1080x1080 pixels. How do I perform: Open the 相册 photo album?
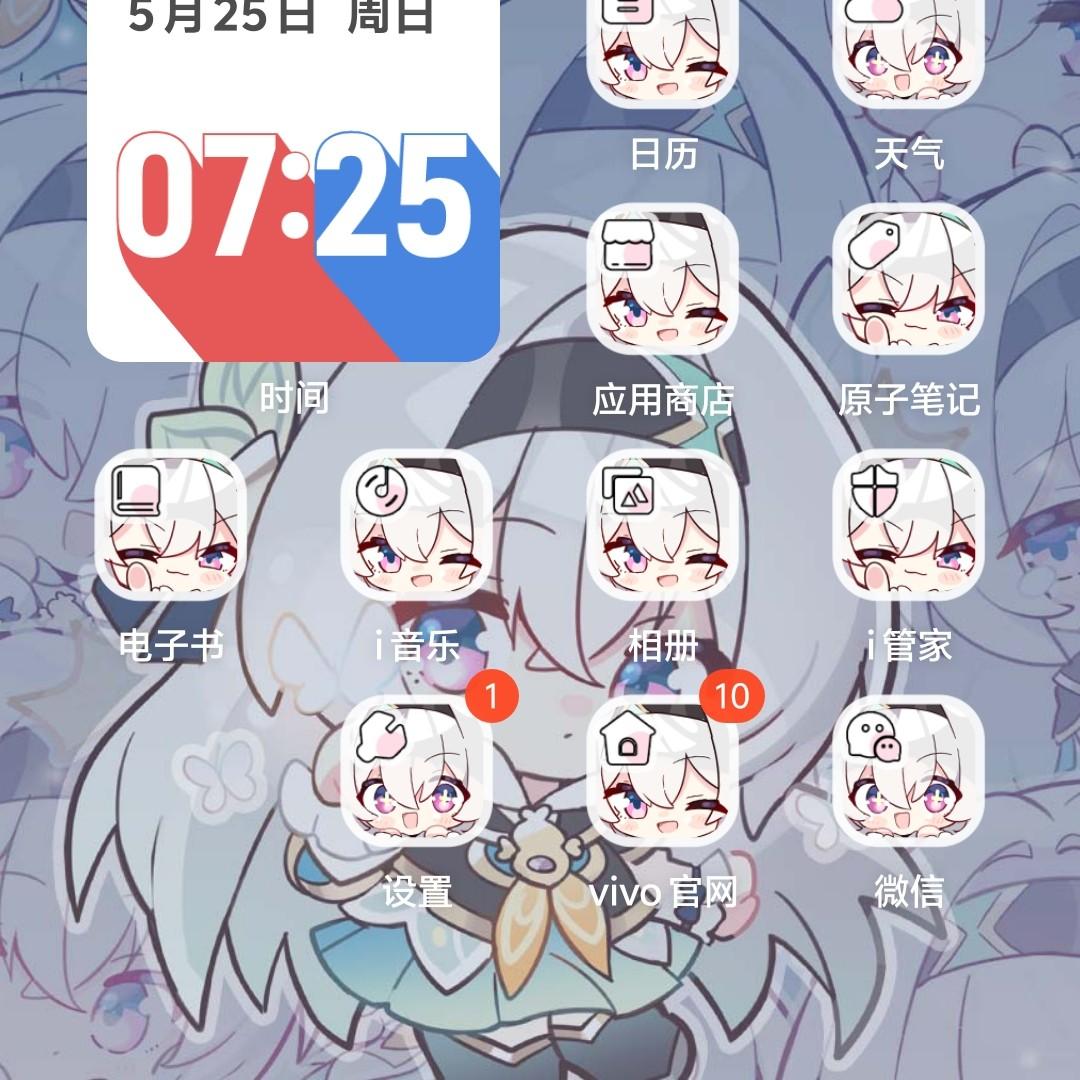coord(662,526)
